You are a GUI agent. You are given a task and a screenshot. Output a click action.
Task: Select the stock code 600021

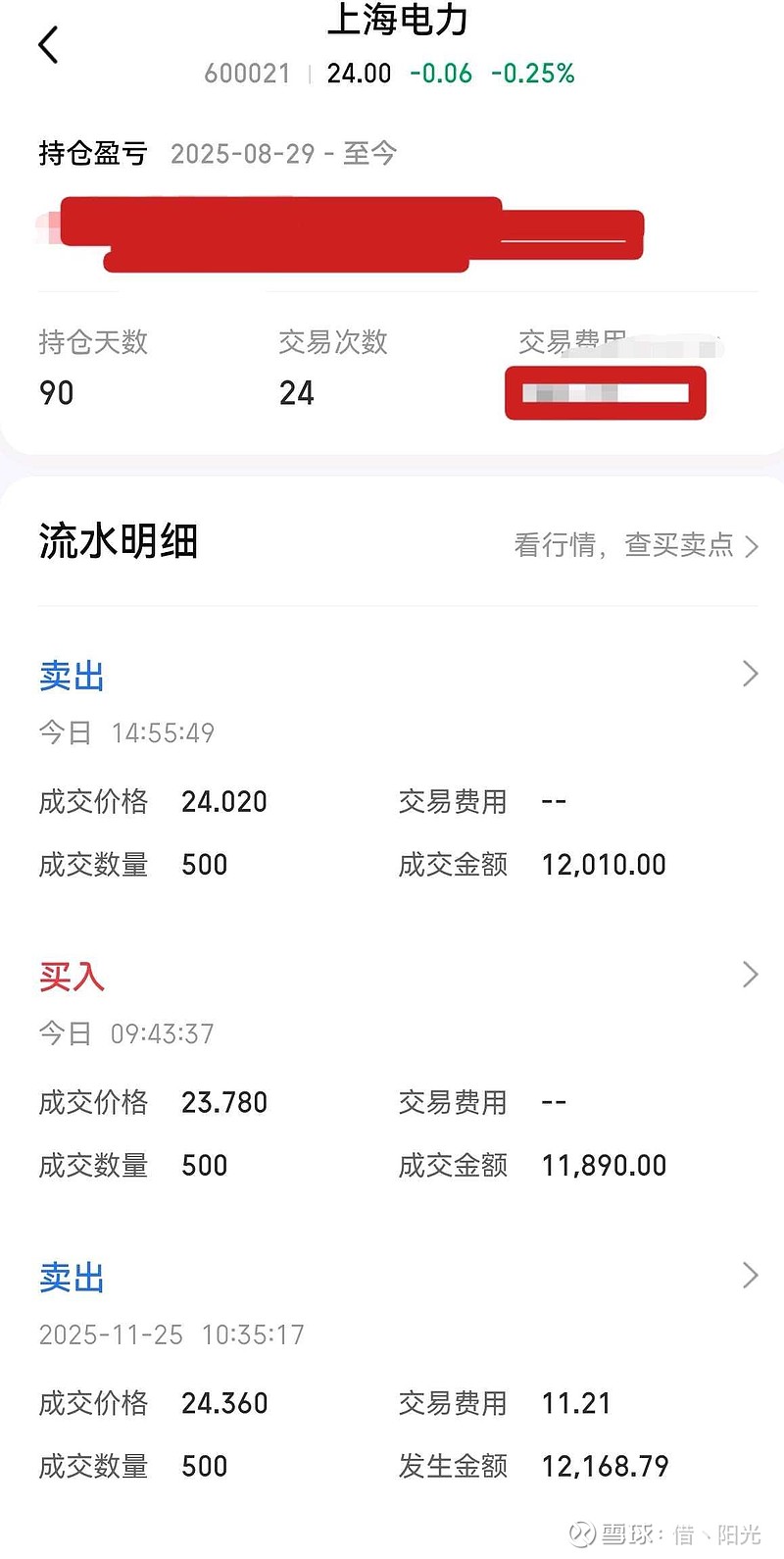[x=247, y=73]
